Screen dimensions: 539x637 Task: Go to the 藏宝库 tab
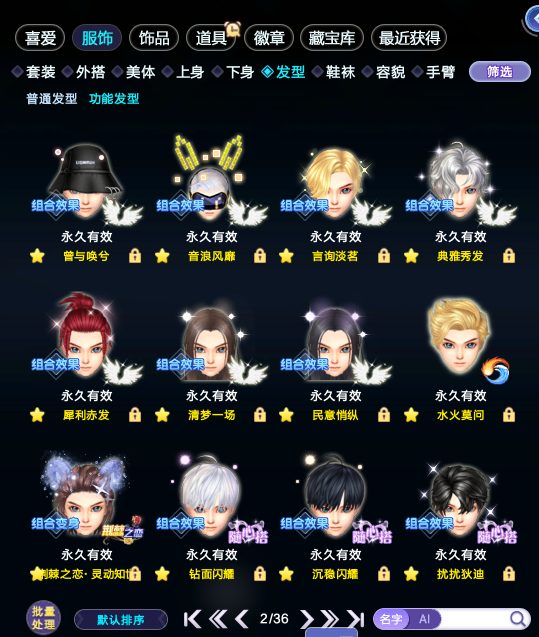[x=331, y=38]
